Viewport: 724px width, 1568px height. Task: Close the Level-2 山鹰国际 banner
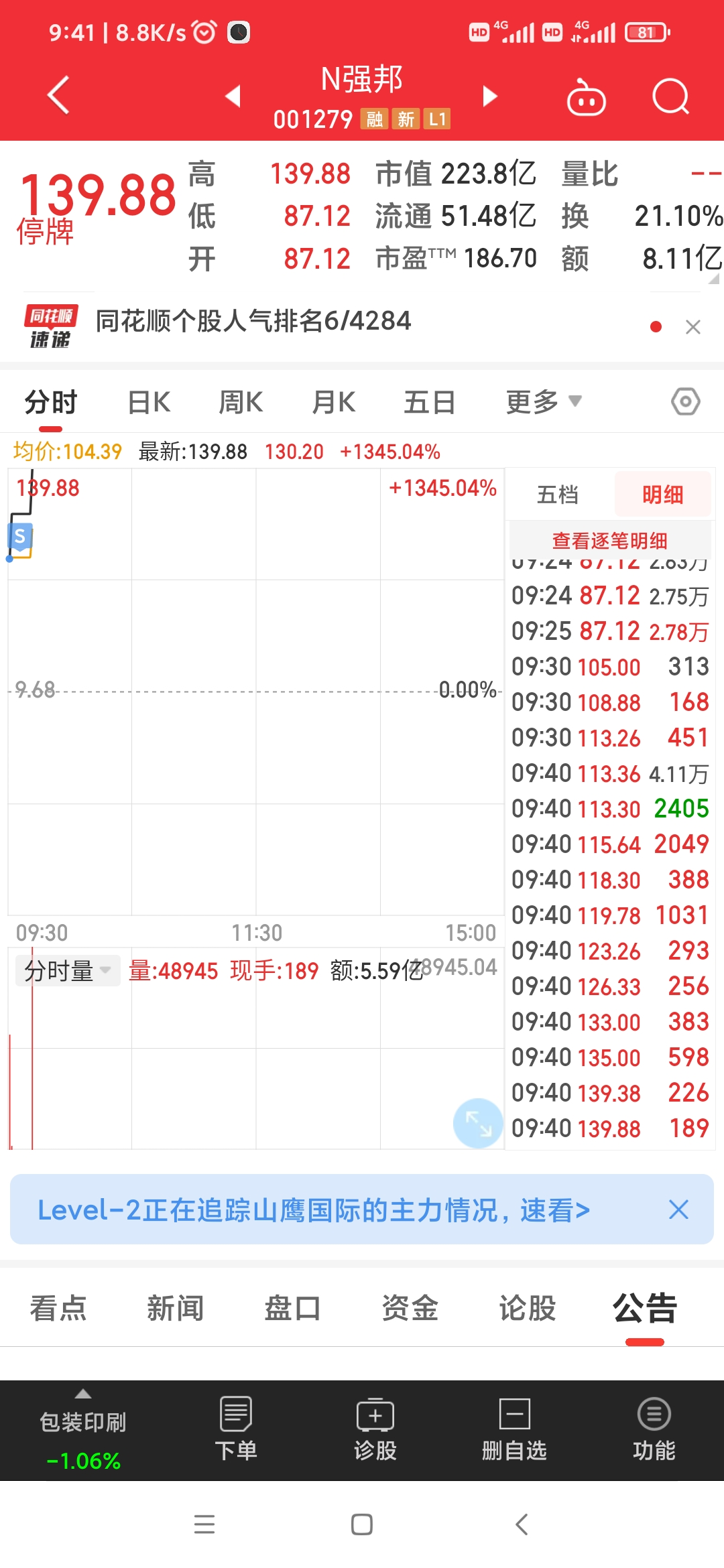(678, 1210)
